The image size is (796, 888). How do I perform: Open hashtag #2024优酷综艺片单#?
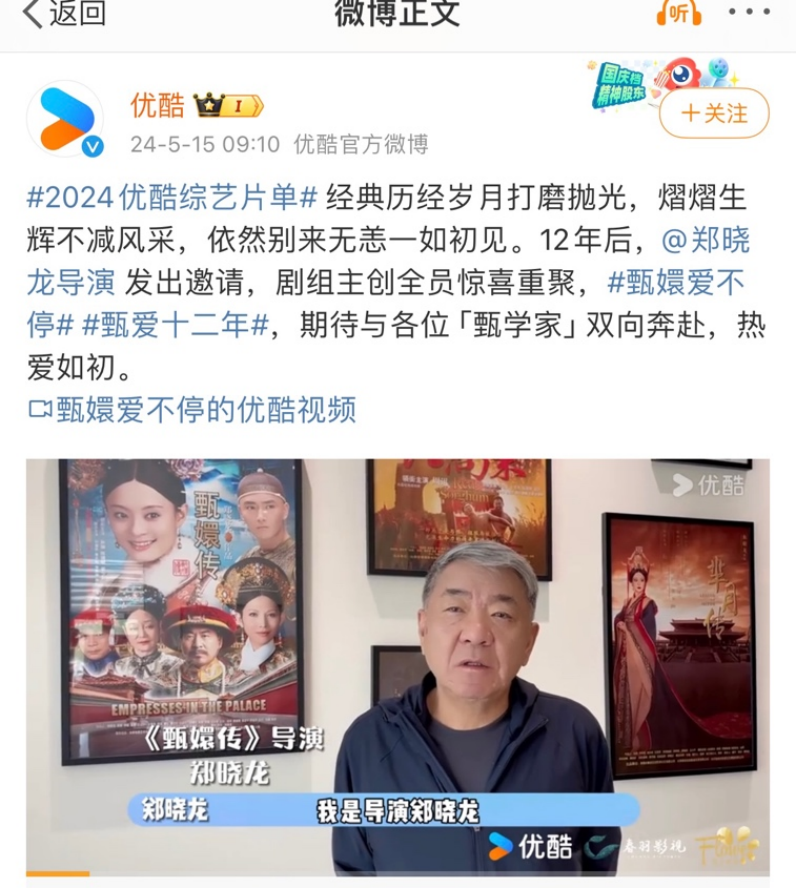point(172,197)
